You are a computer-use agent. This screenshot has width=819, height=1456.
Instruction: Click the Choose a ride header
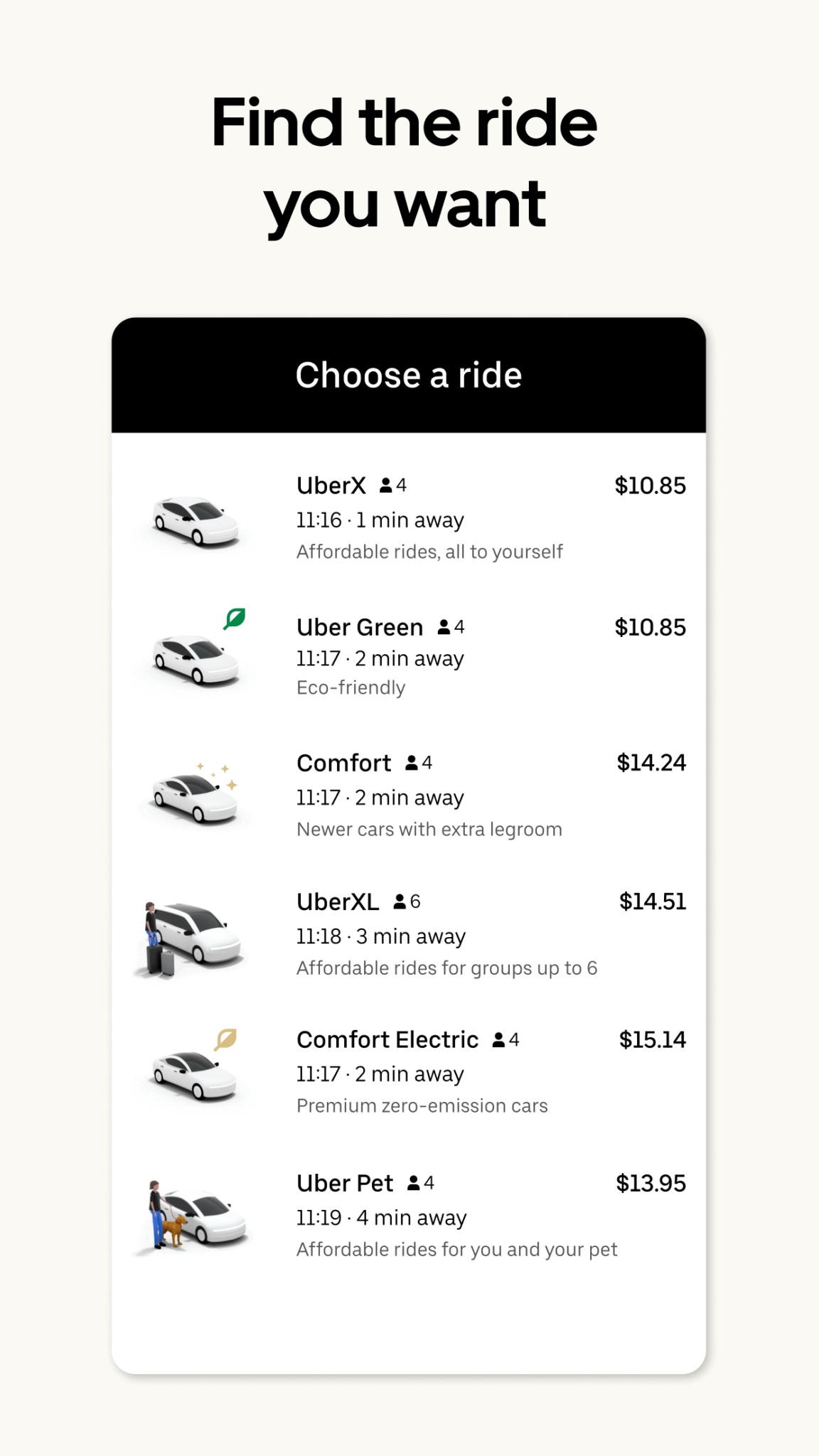409,375
